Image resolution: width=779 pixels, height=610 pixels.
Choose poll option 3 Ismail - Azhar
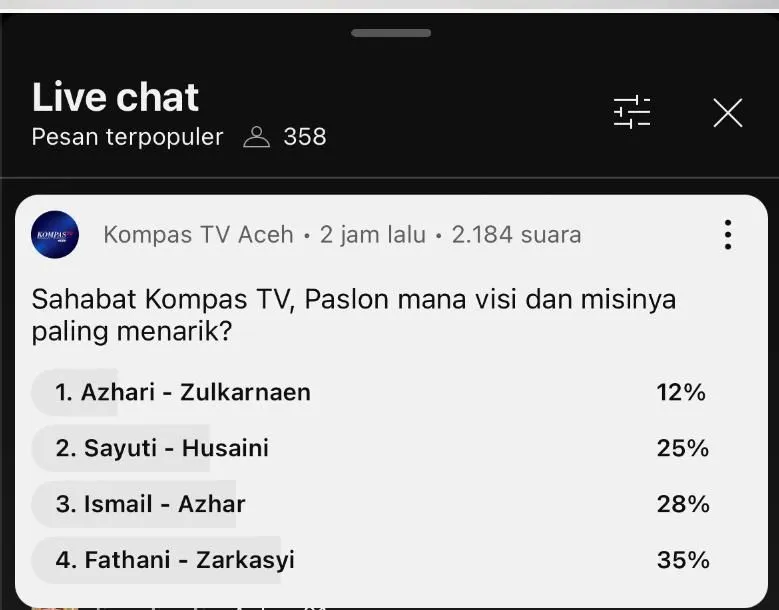[x=390, y=504]
